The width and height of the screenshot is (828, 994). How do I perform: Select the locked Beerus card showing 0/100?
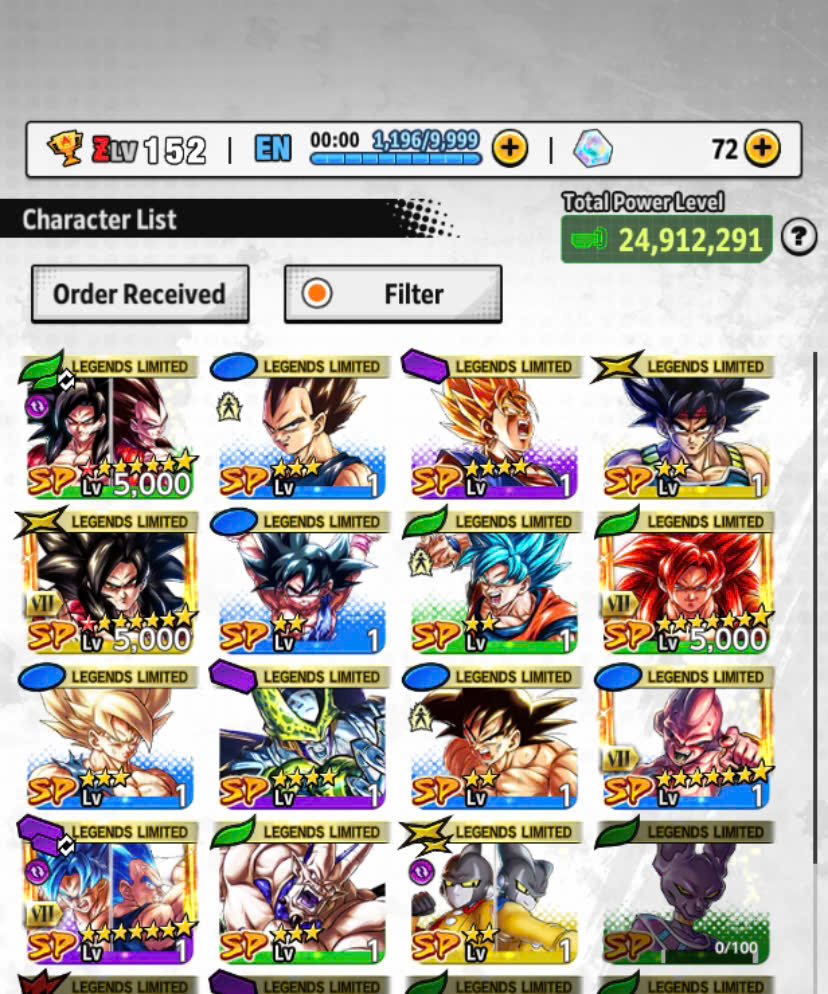point(685,893)
